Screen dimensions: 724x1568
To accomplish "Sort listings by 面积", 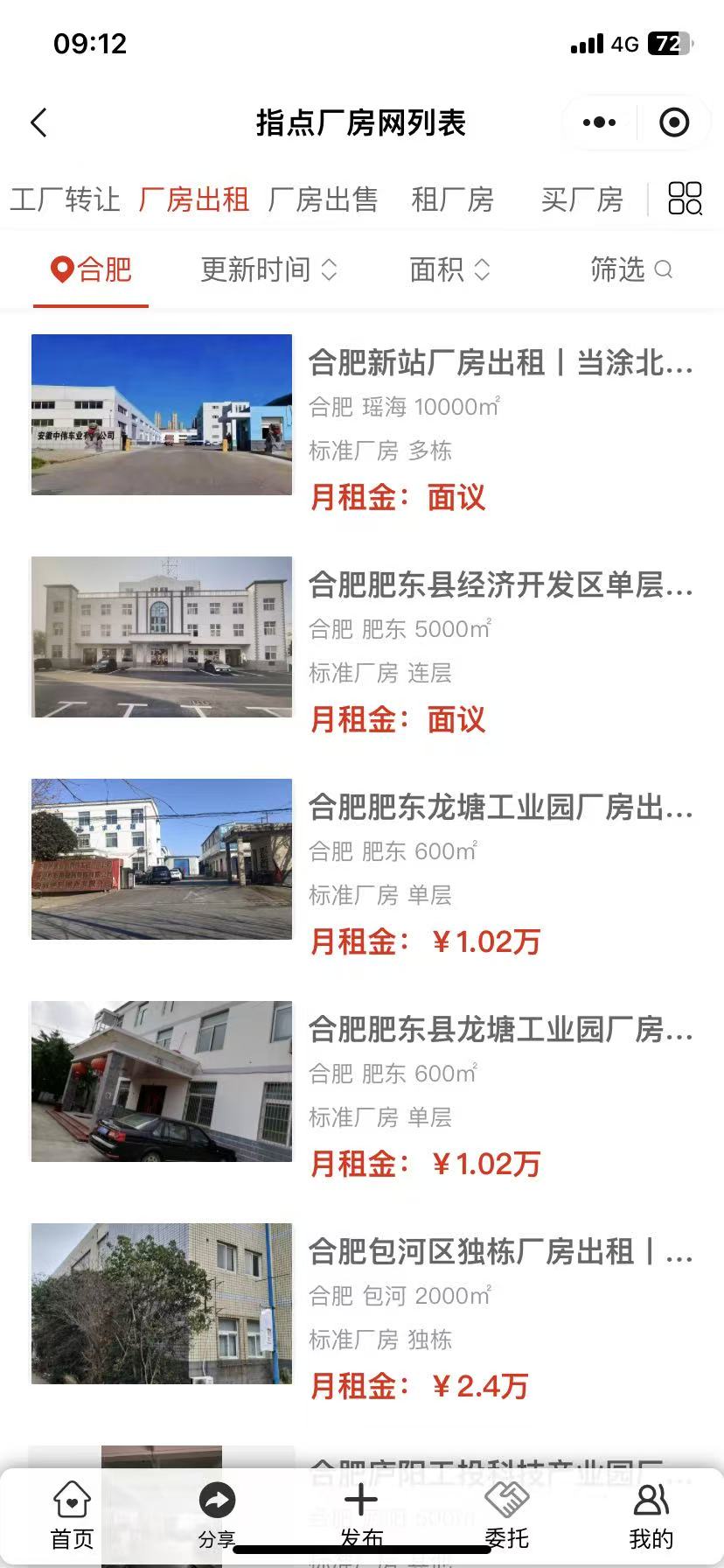I will pyautogui.click(x=449, y=269).
